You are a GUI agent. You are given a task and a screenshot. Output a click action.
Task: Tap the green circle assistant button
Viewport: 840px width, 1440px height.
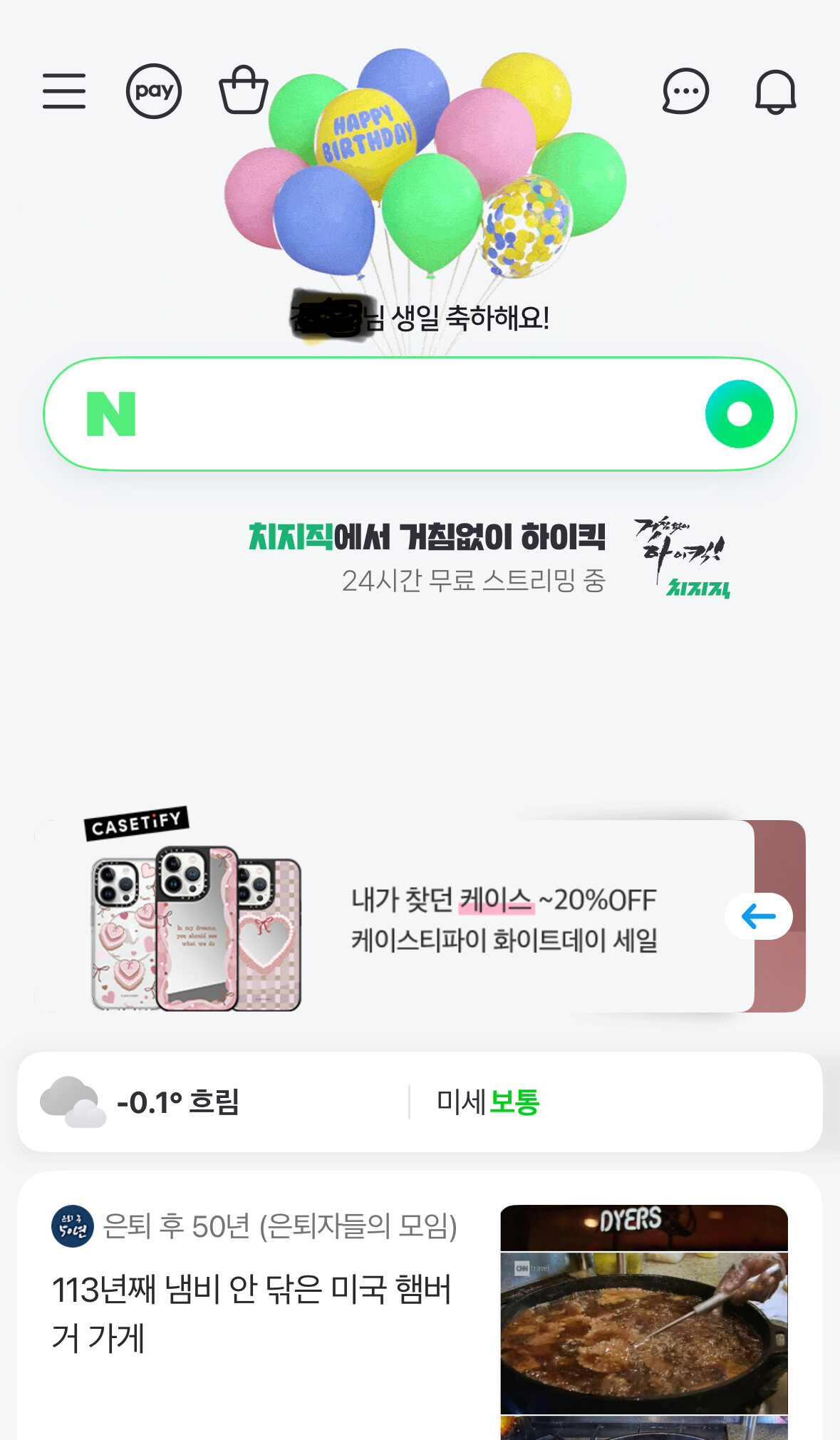739,414
